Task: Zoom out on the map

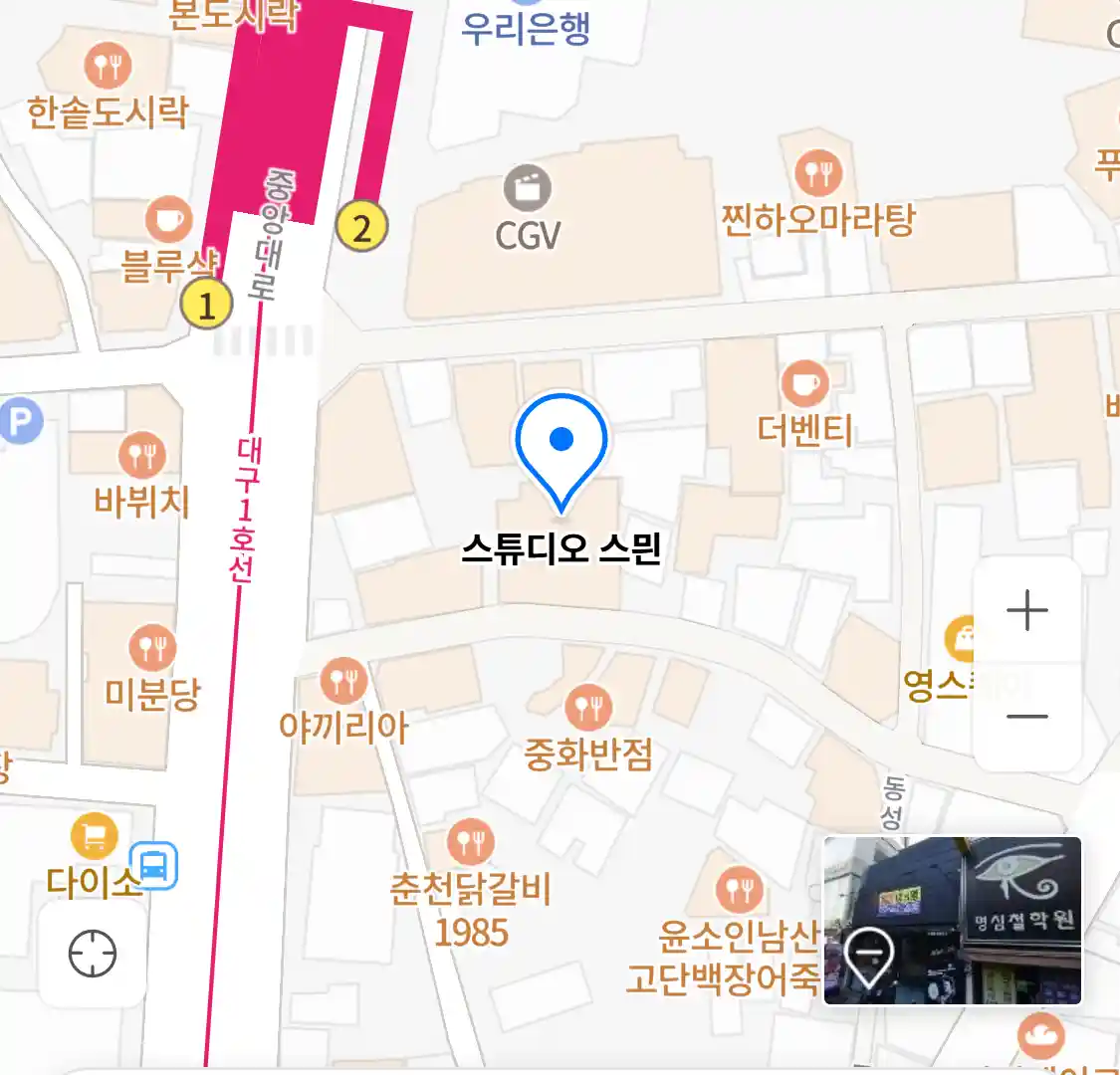Action: click(x=1026, y=717)
